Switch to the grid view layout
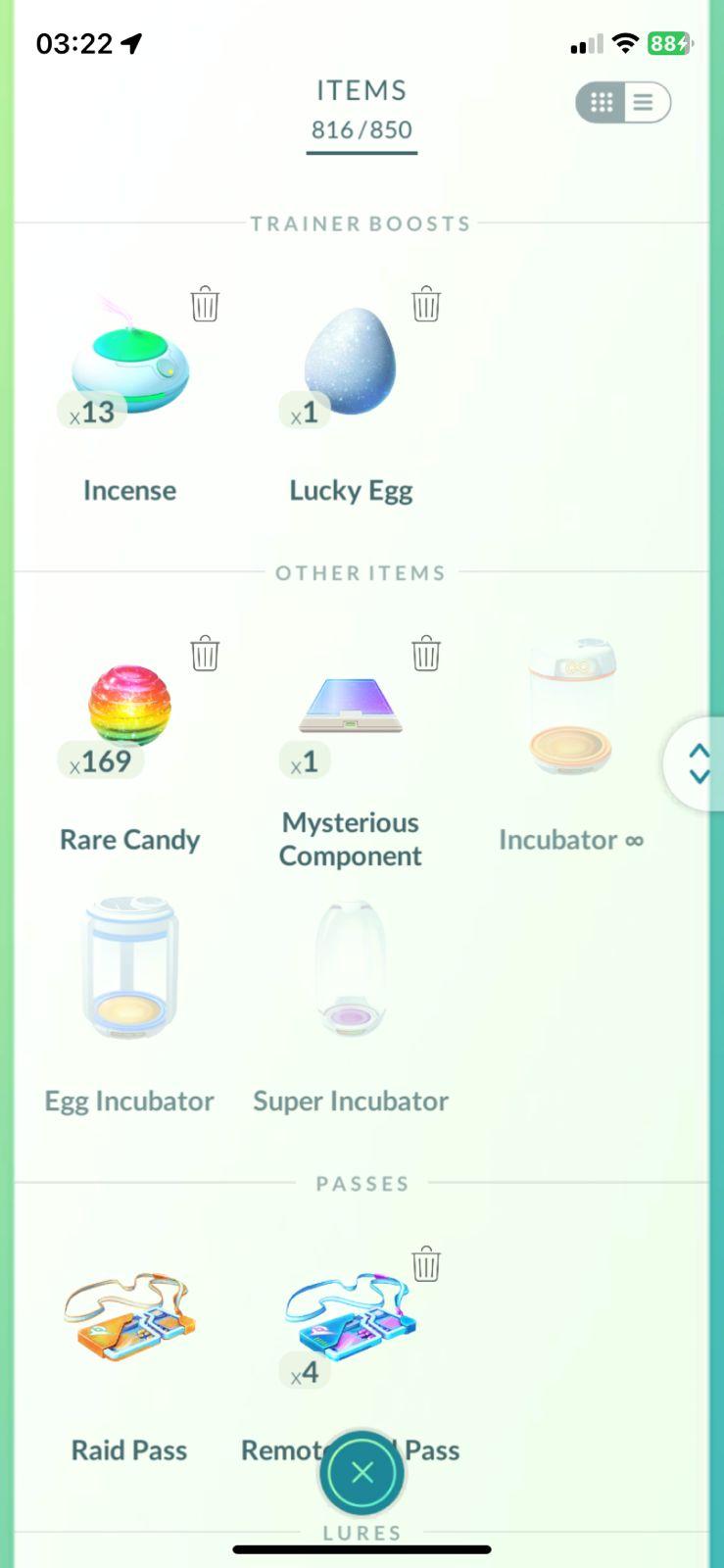The height and width of the screenshot is (1568, 724). tap(602, 102)
